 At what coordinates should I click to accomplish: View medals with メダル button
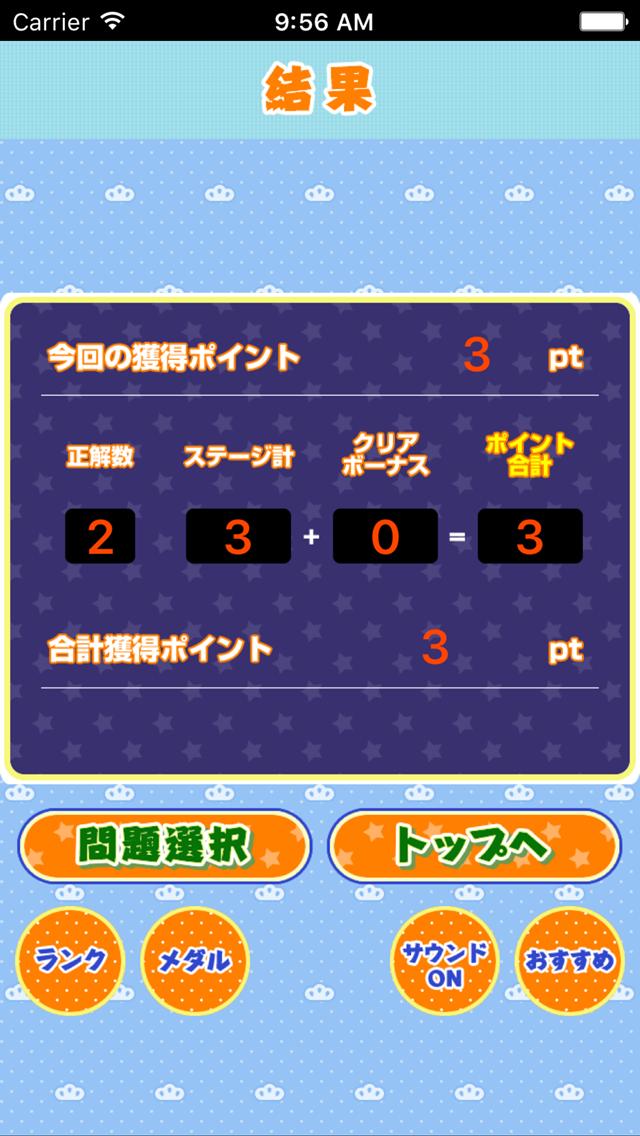(x=195, y=961)
